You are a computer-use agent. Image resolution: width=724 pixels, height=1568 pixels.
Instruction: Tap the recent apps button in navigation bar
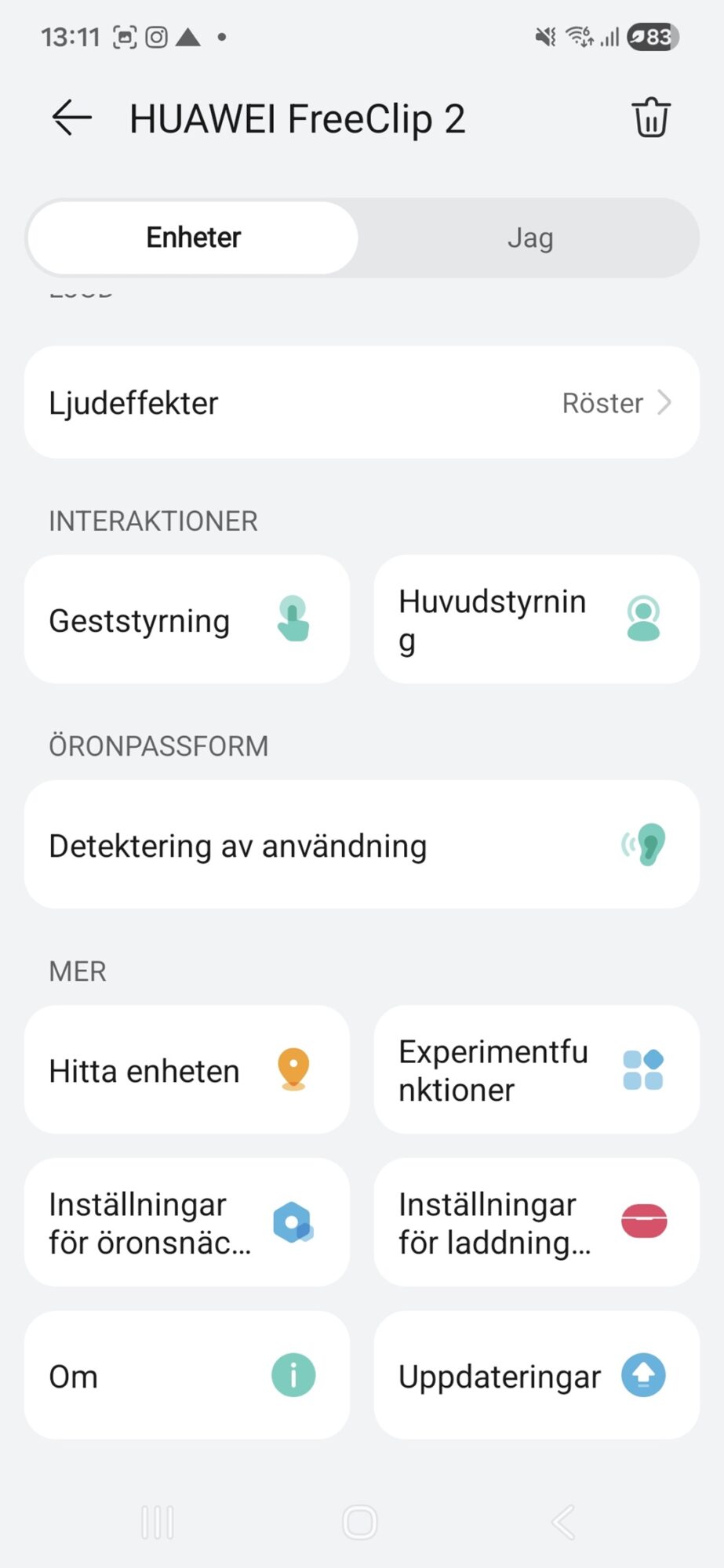[156, 1521]
